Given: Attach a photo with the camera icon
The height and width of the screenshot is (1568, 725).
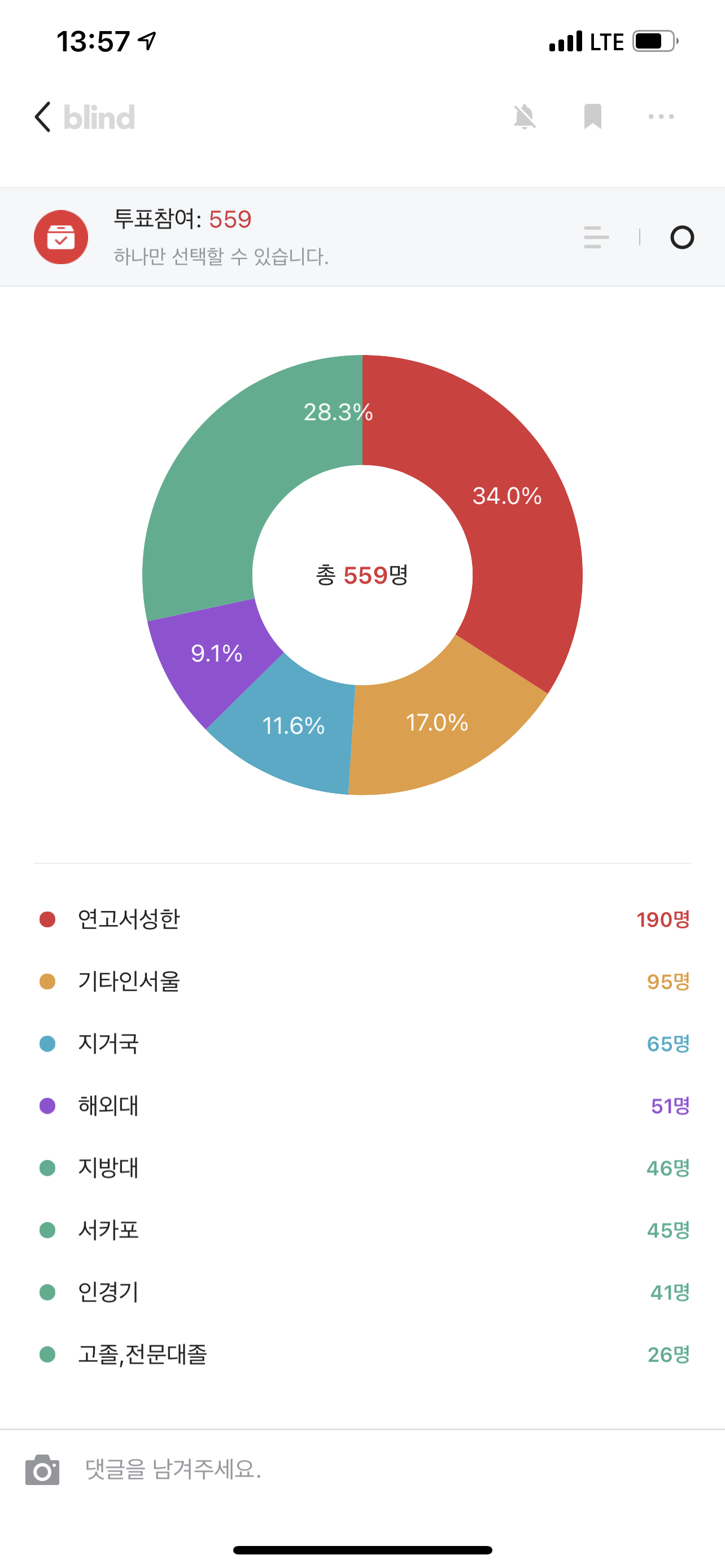Looking at the screenshot, I should (x=42, y=1470).
